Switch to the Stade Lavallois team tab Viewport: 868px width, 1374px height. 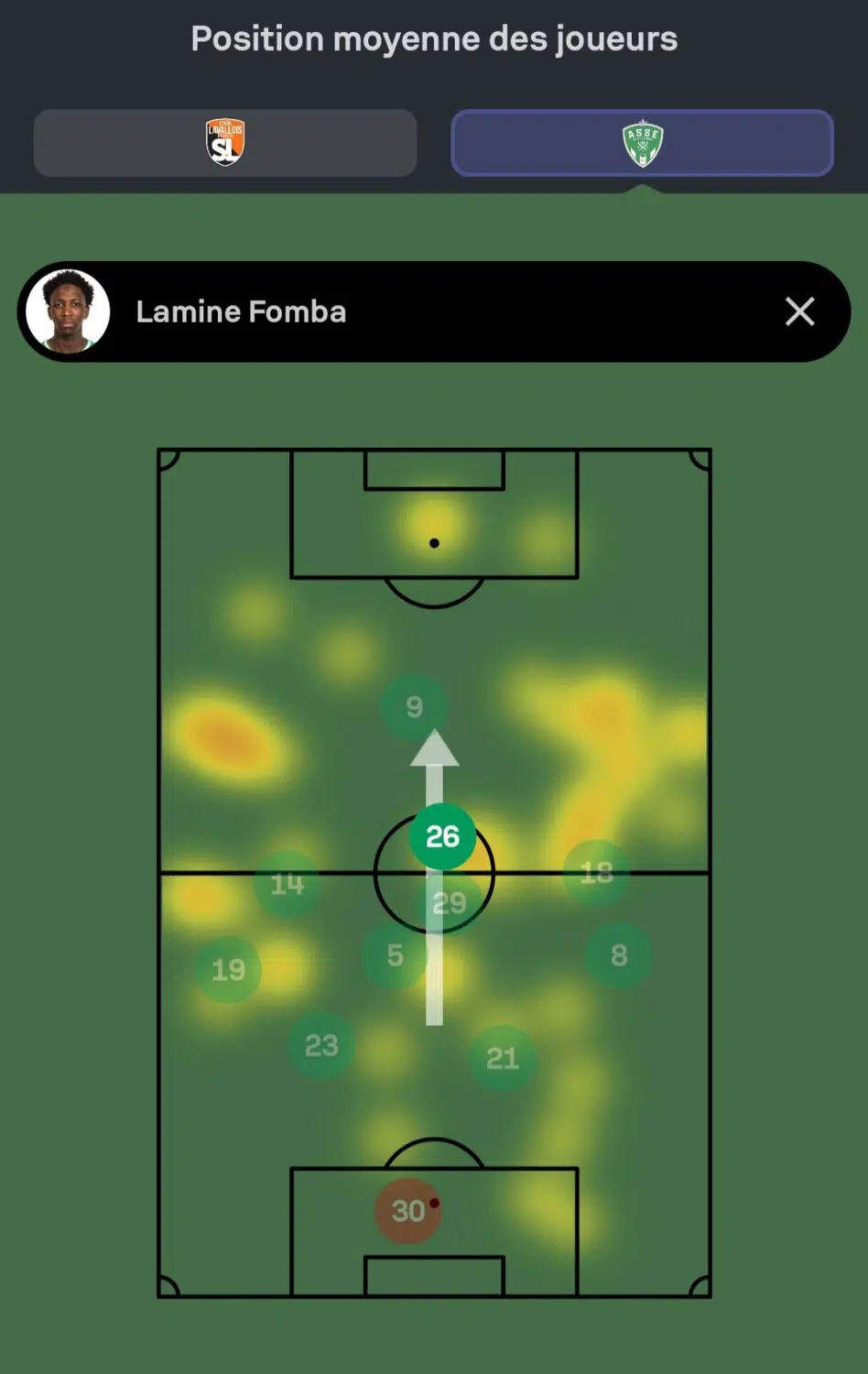pos(224,143)
